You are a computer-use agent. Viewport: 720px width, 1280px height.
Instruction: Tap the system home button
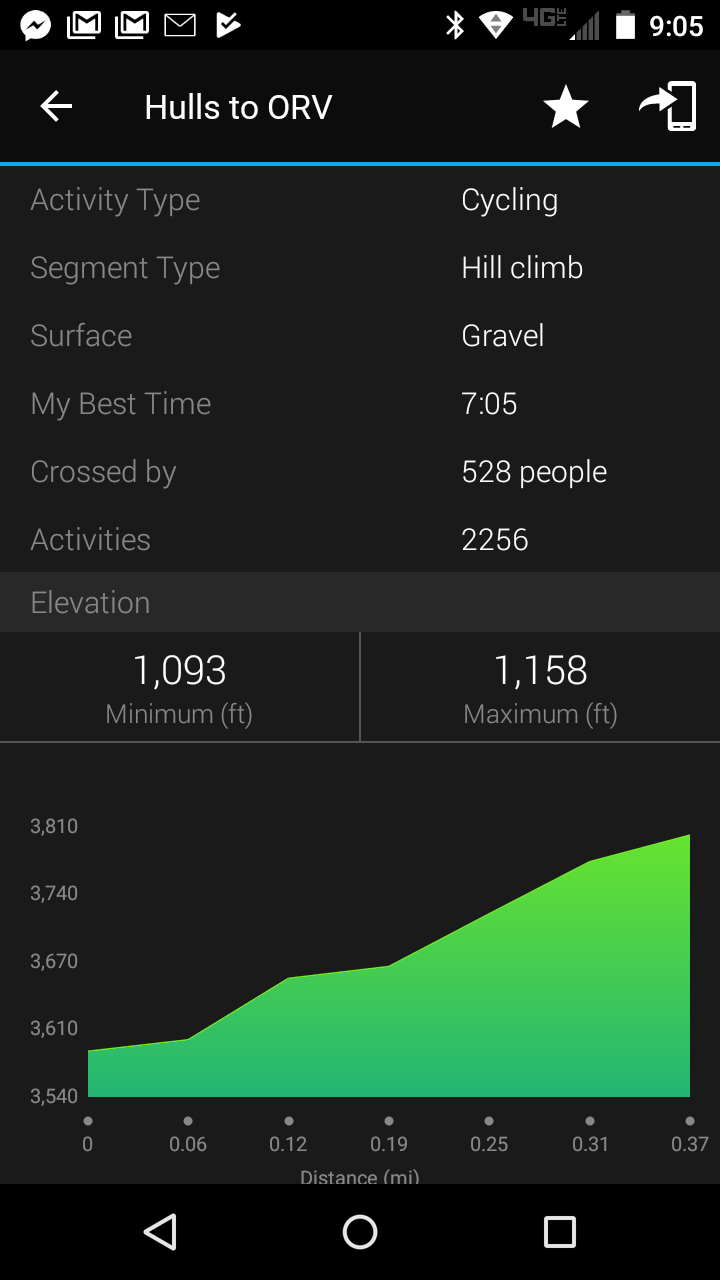point(360,1232)
